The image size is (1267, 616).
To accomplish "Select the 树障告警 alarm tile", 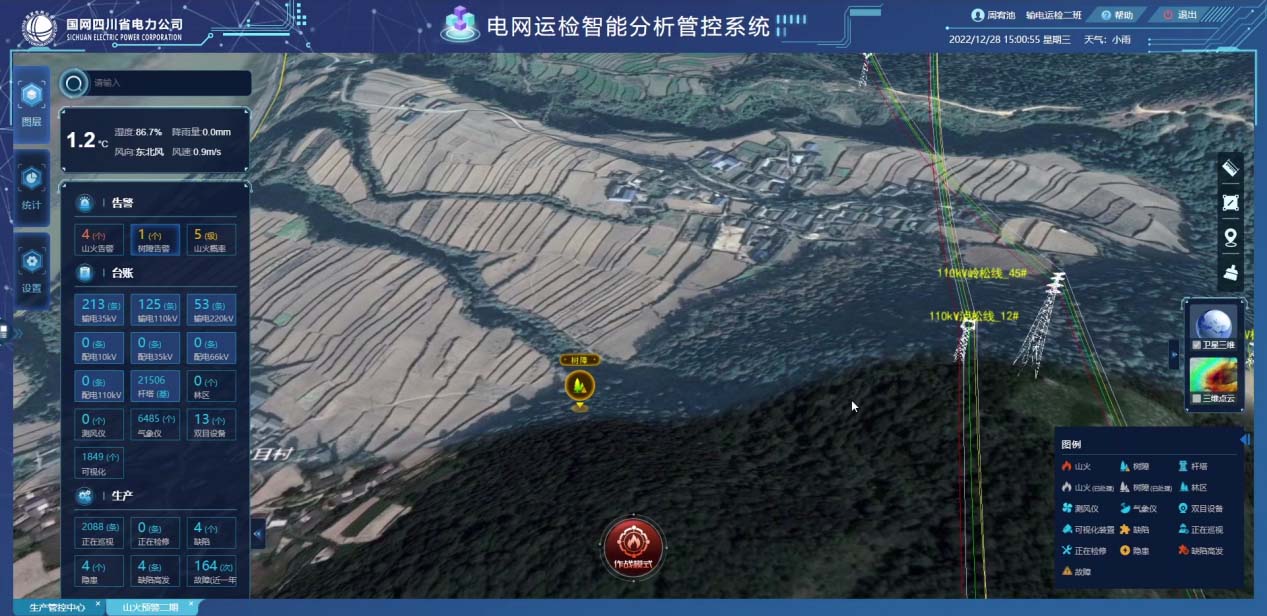I will tap(155, 240).
